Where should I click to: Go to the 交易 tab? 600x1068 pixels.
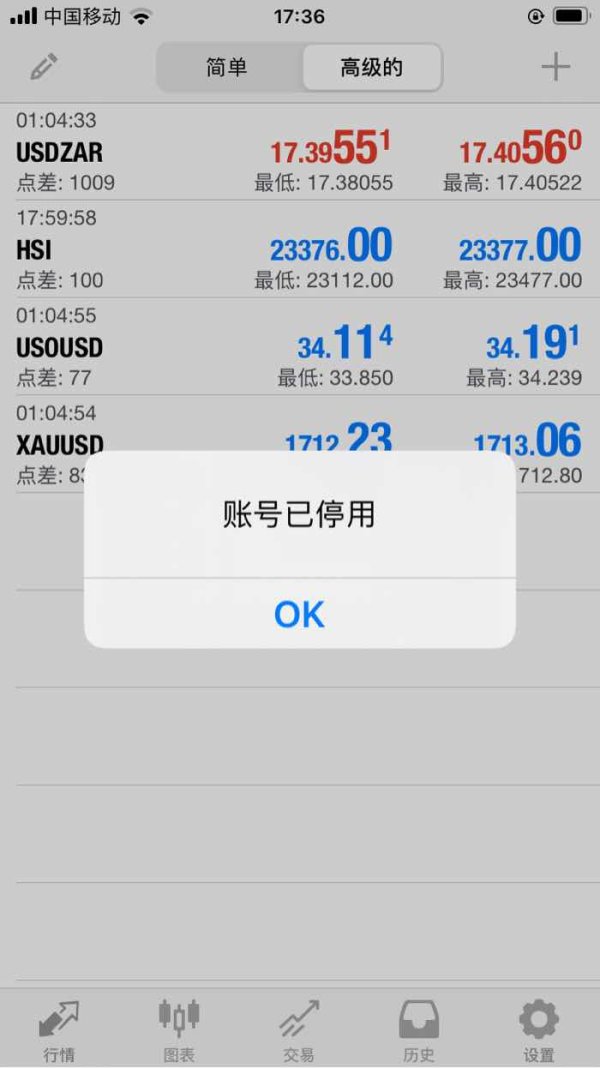pos(299,1030)
